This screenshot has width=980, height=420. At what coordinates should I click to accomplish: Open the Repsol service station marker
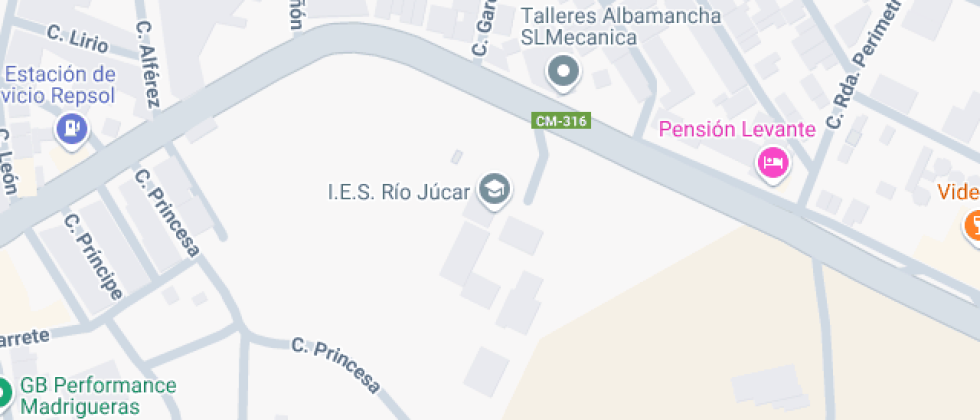pyautogui.click(x=72, y=127)
